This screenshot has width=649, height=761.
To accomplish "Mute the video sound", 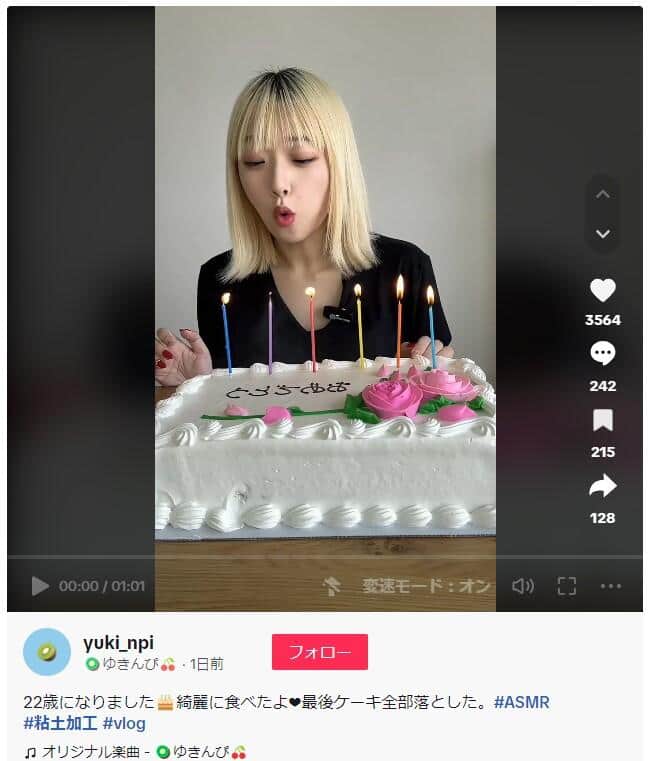I will coord(522,586).
